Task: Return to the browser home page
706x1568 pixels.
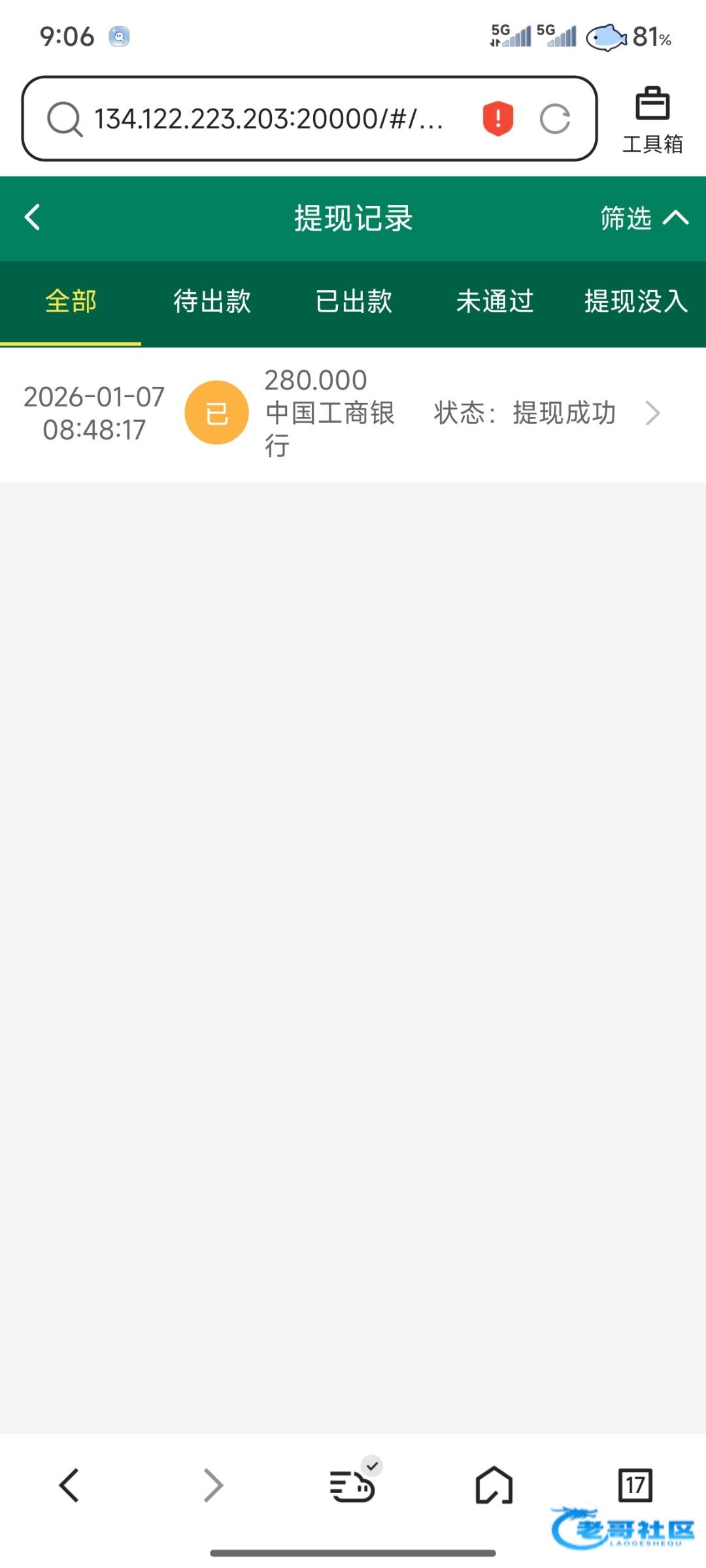Action: 494,1486
